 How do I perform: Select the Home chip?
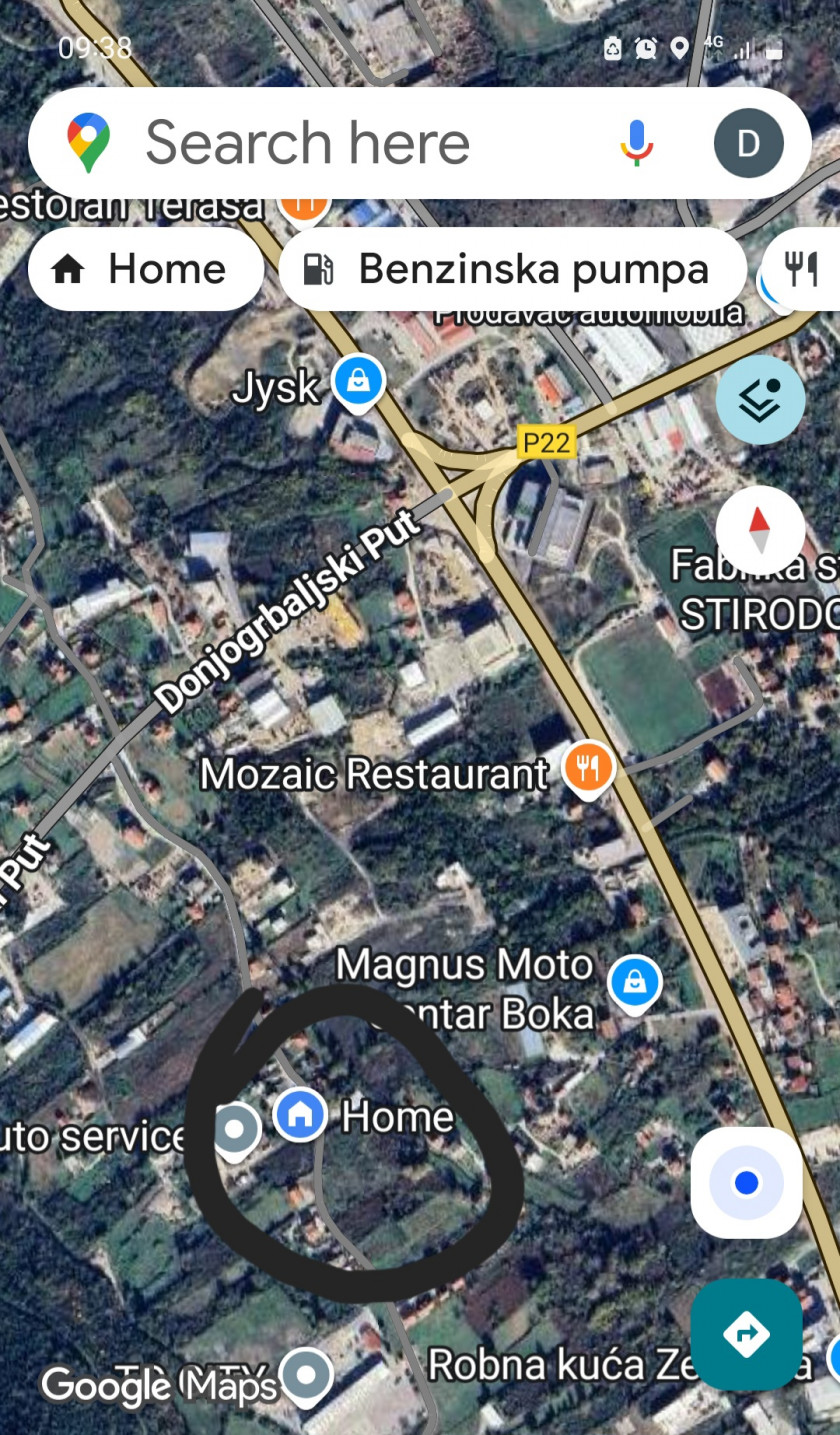pos(145,269)
